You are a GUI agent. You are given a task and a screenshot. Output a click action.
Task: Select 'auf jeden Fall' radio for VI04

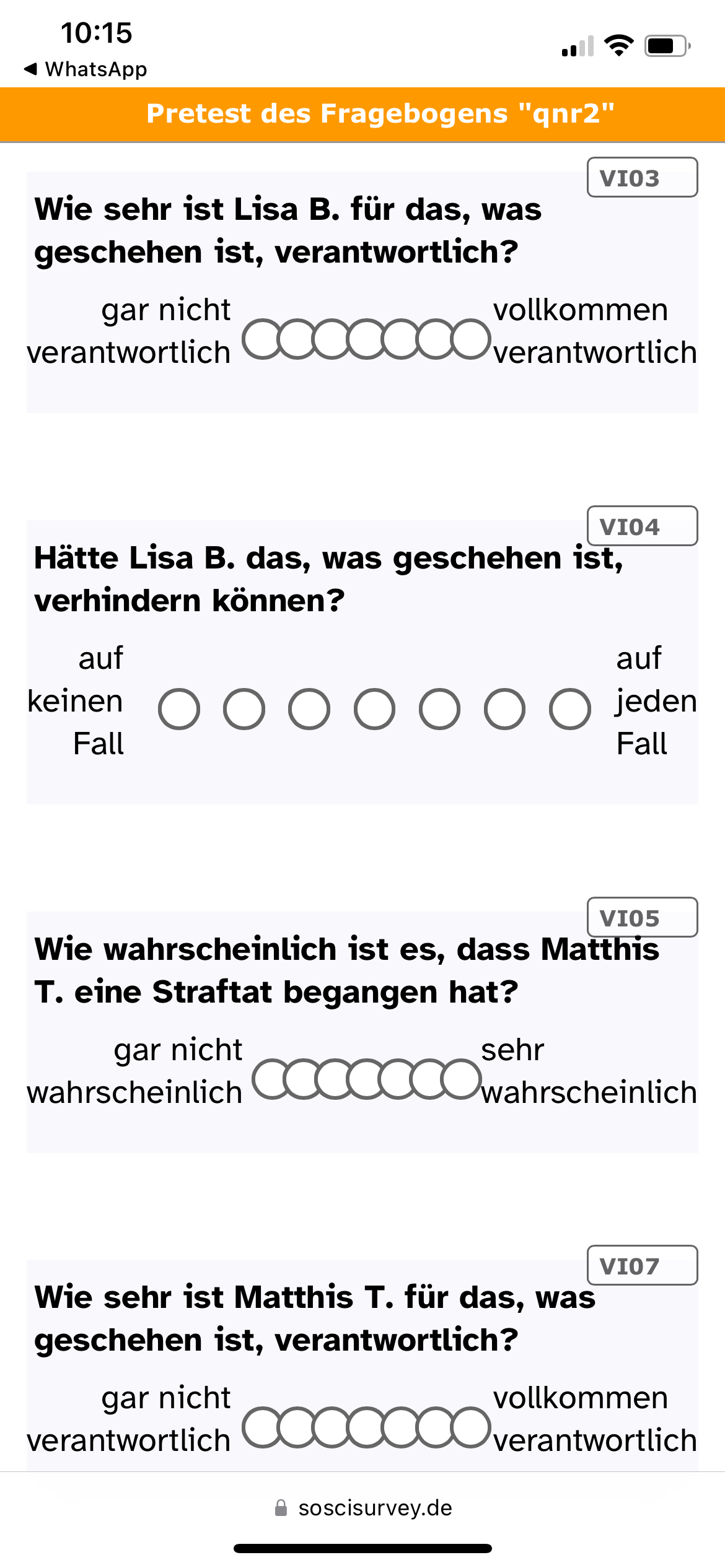click(x=570, y=709)
